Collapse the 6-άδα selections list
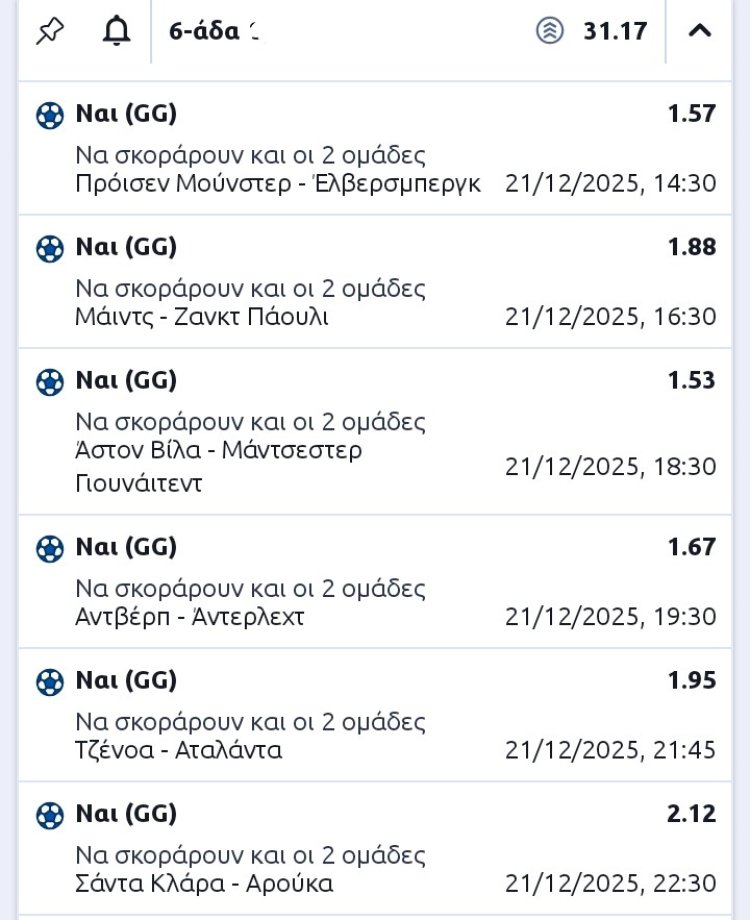 700,31
